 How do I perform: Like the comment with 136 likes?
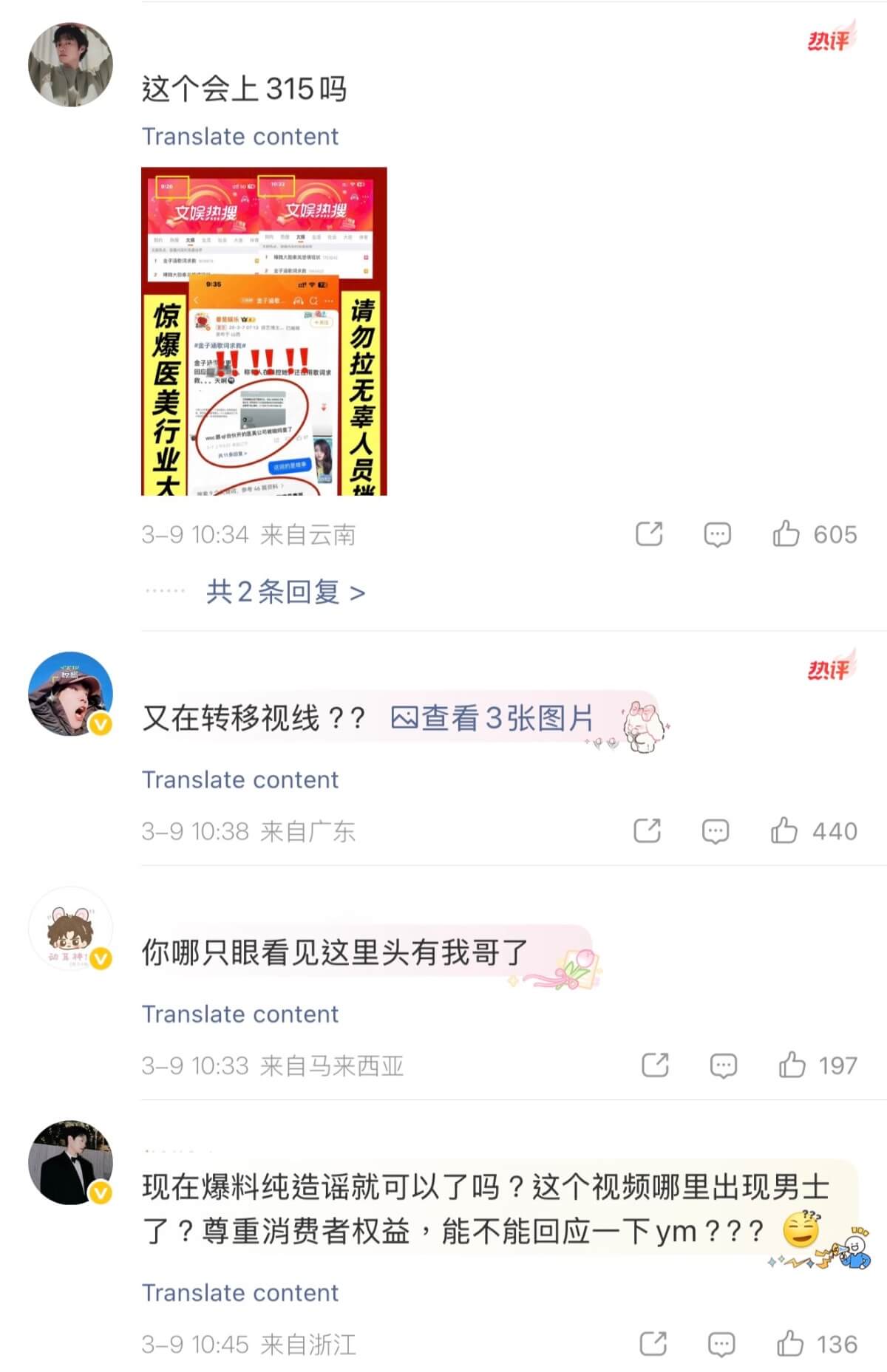click(790, 1344)
